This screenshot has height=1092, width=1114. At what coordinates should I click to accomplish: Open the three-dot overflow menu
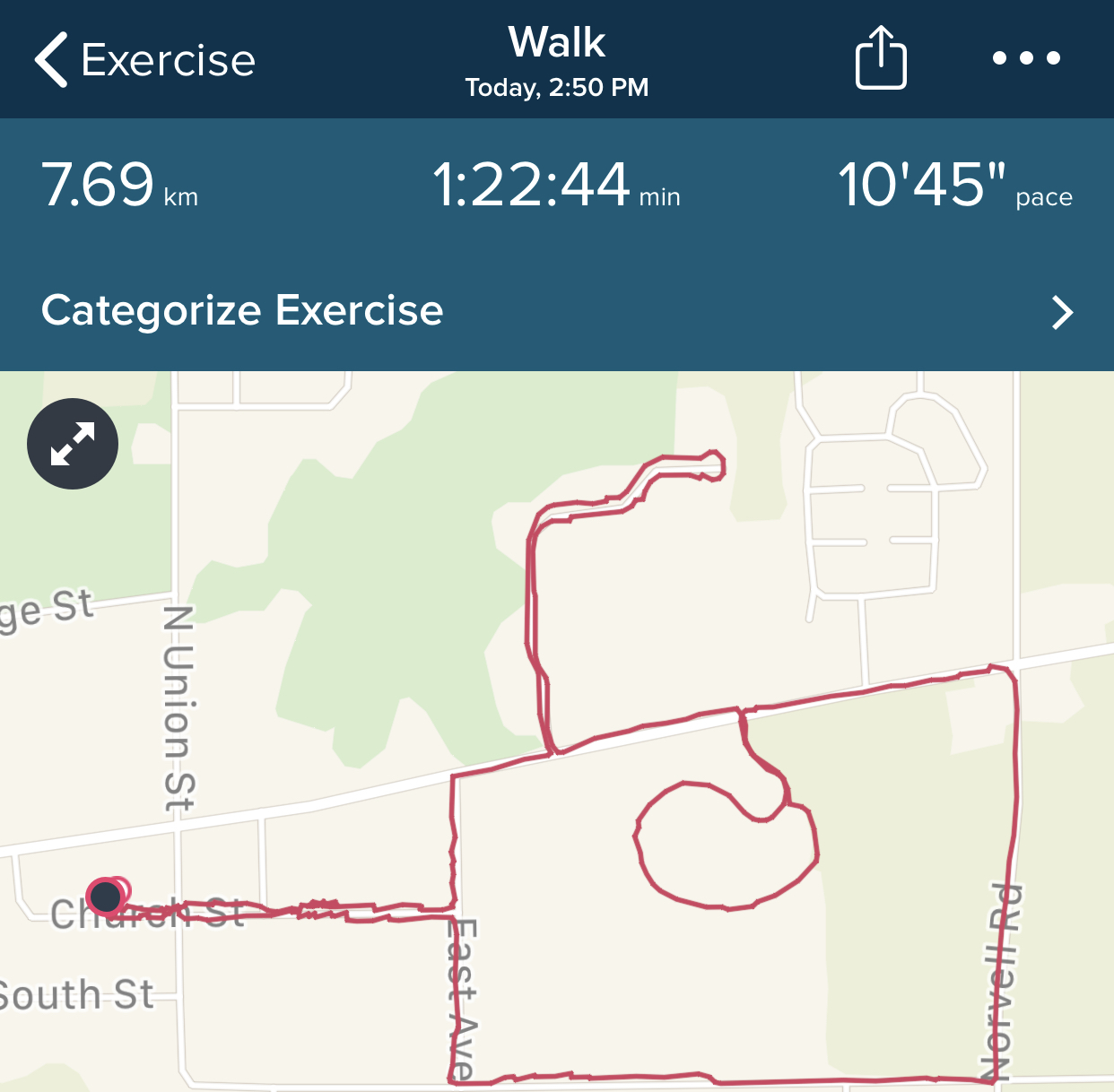click(1026, 58)
